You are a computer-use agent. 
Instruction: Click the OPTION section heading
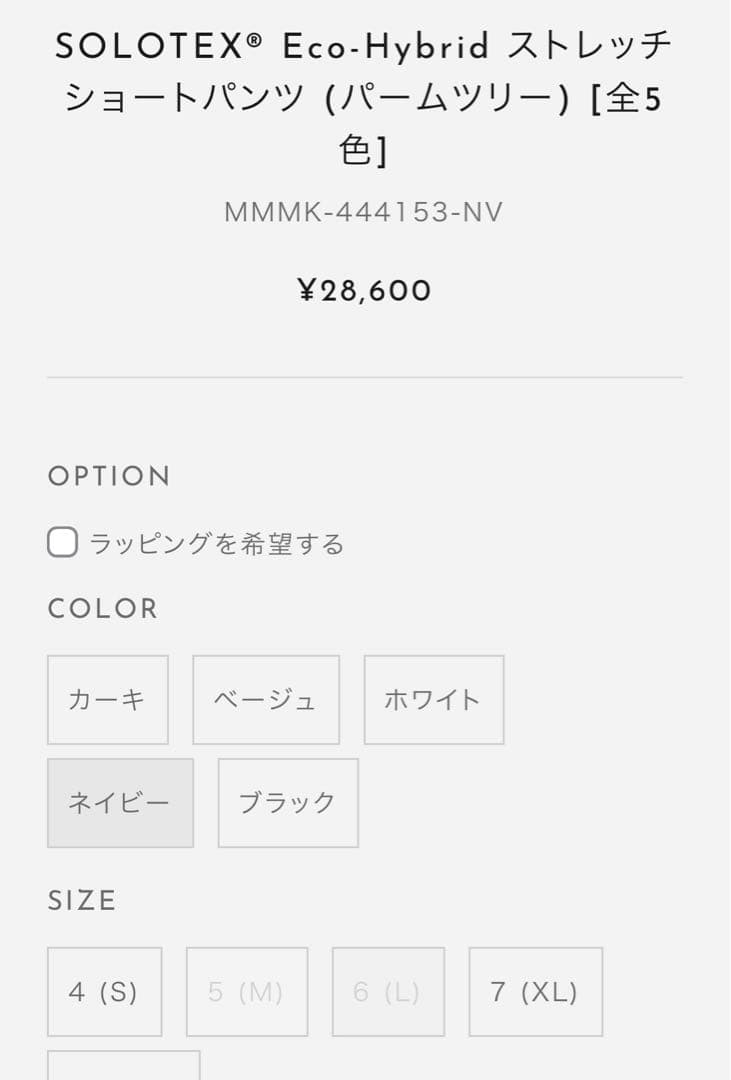point(107,477)
